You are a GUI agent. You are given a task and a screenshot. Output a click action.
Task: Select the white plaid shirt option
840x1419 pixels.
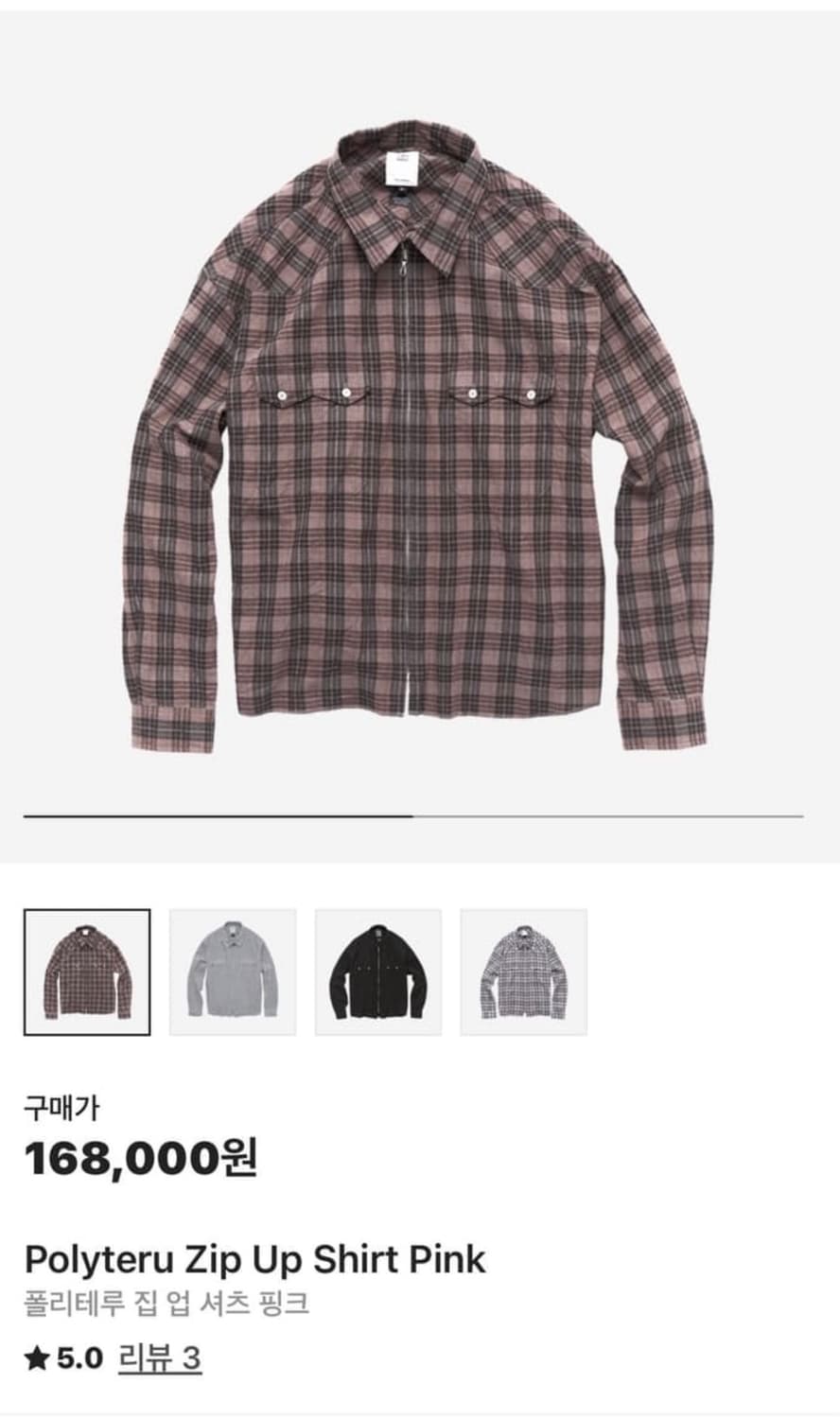pos(523,970)
